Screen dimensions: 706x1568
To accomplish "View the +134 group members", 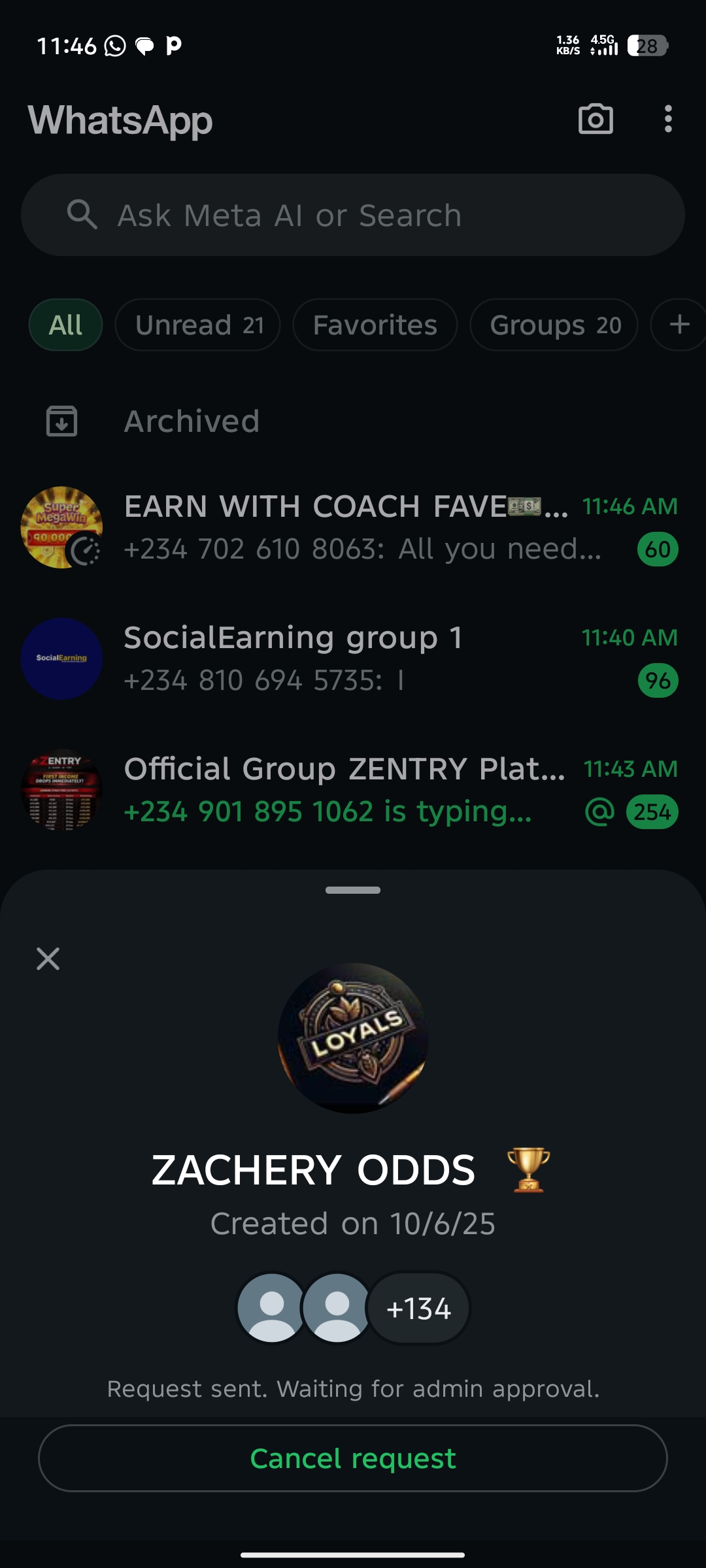I will pyautogui.click(x=418, y=1309).
